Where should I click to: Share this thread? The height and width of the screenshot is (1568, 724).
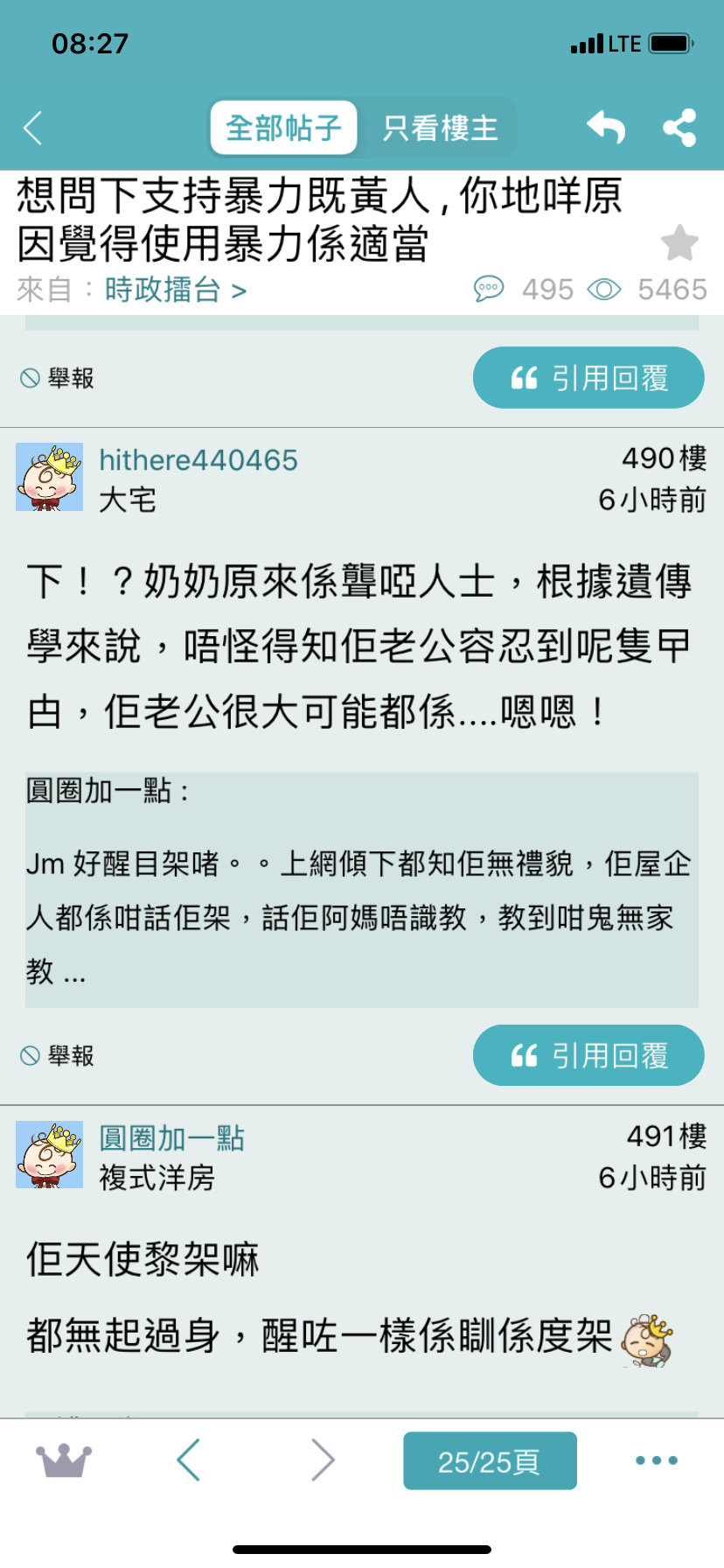tap(679, 128)
